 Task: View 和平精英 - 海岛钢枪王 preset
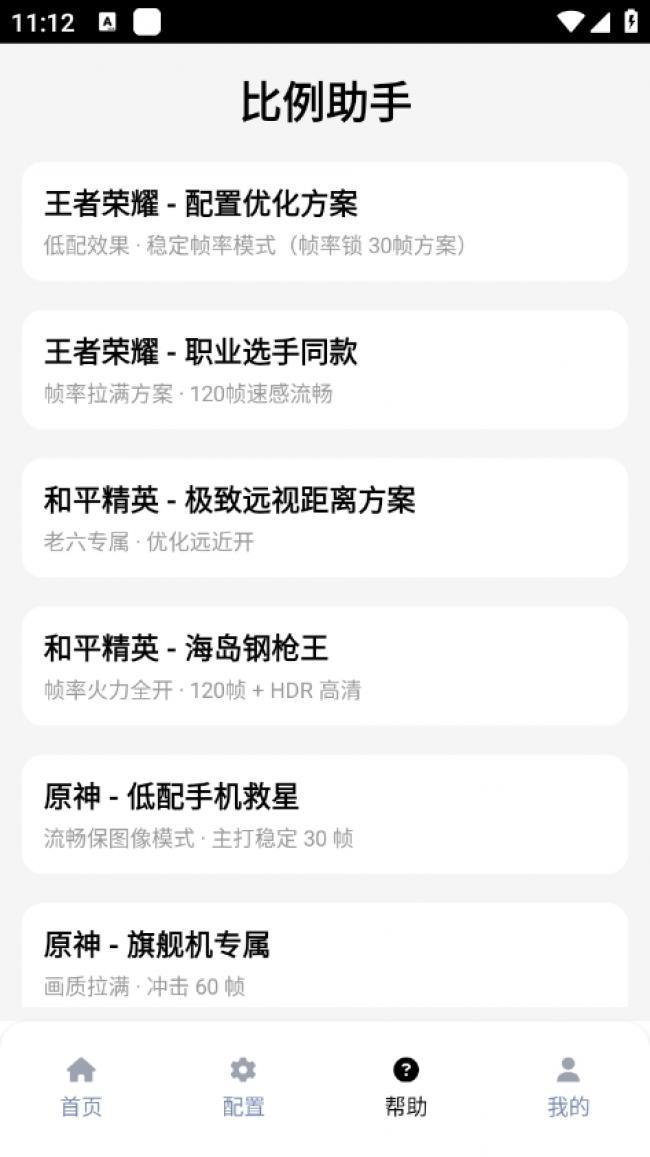click(325, 665)
